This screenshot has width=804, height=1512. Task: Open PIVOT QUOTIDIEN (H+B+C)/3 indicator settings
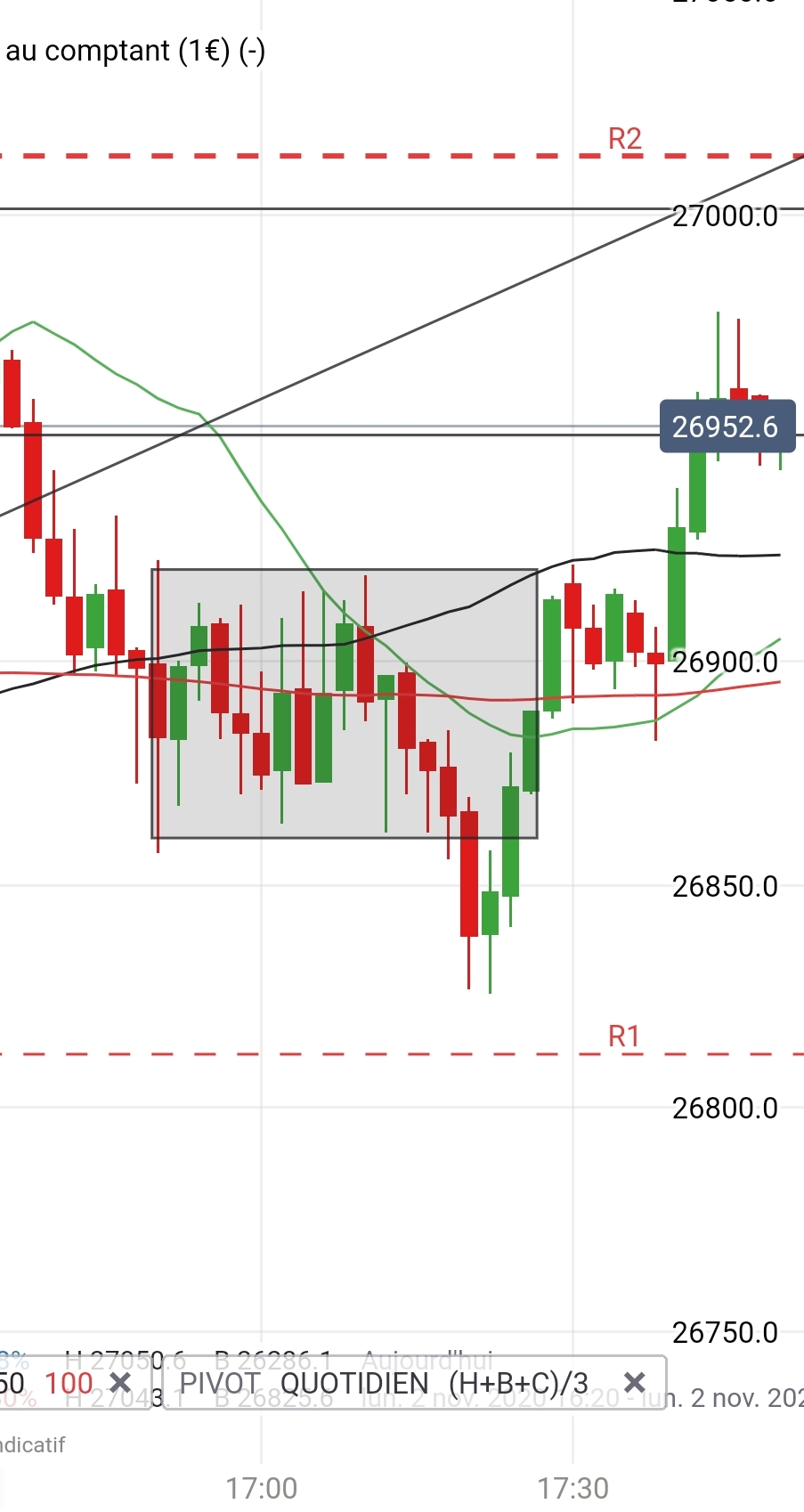pyautogui.click(x=384, y=1383)
